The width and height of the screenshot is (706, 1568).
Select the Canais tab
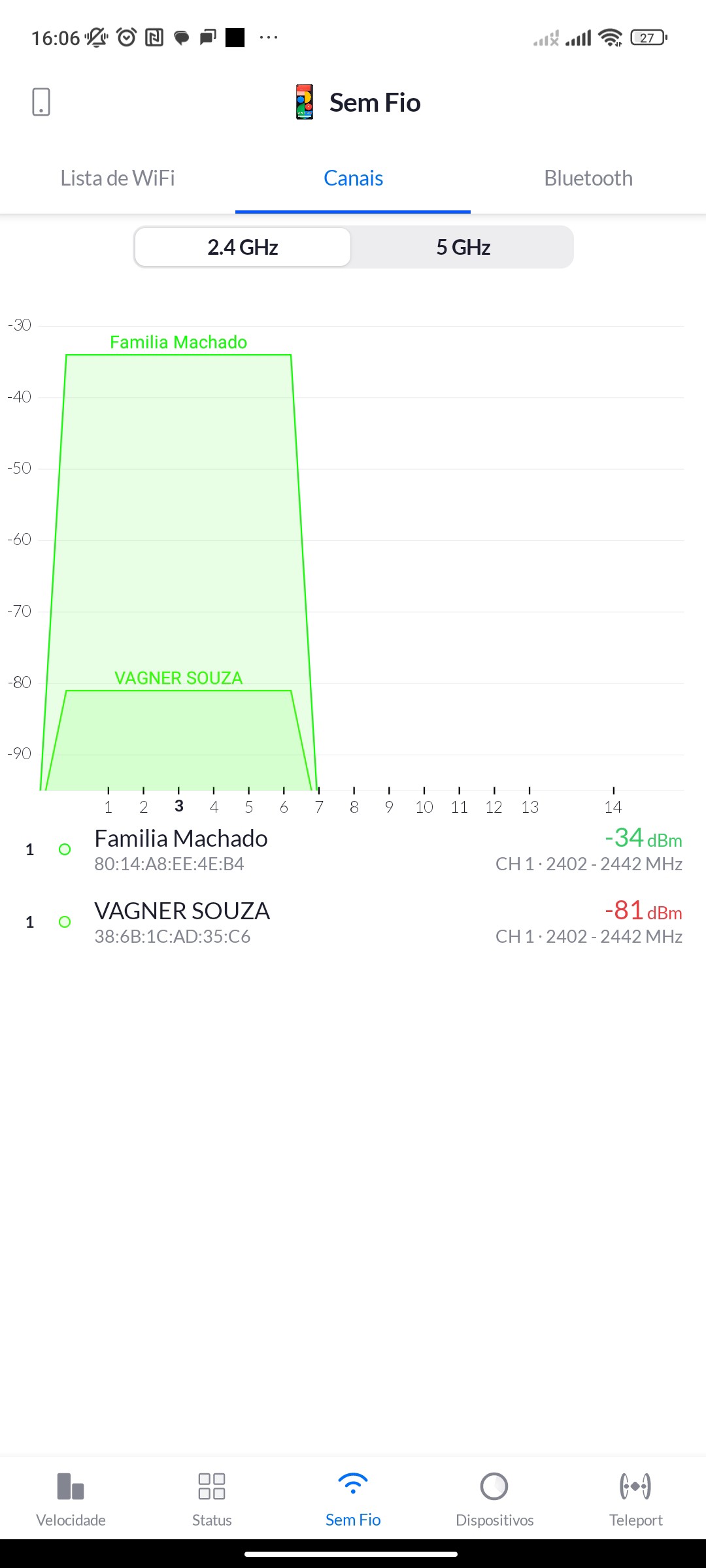click(x=353, y=178)
